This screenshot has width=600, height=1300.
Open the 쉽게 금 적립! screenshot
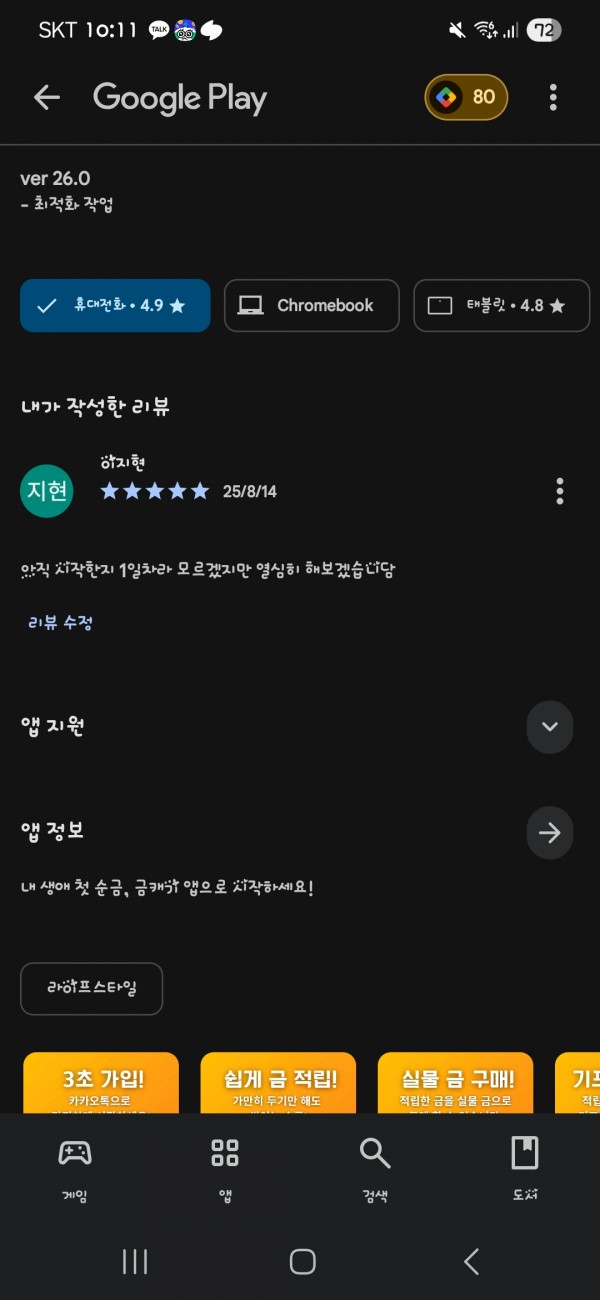278,1083
